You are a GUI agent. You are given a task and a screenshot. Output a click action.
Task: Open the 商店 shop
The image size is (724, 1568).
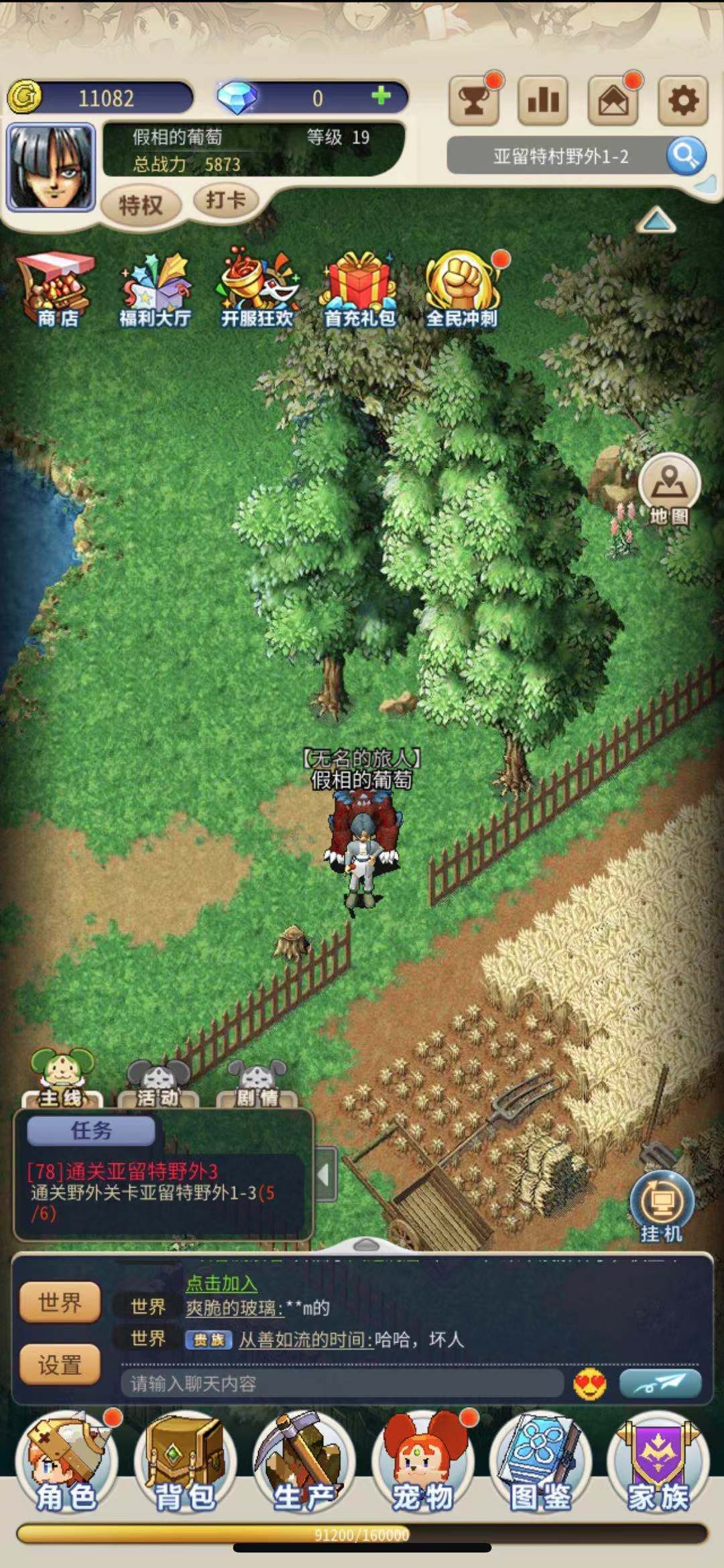56,291
